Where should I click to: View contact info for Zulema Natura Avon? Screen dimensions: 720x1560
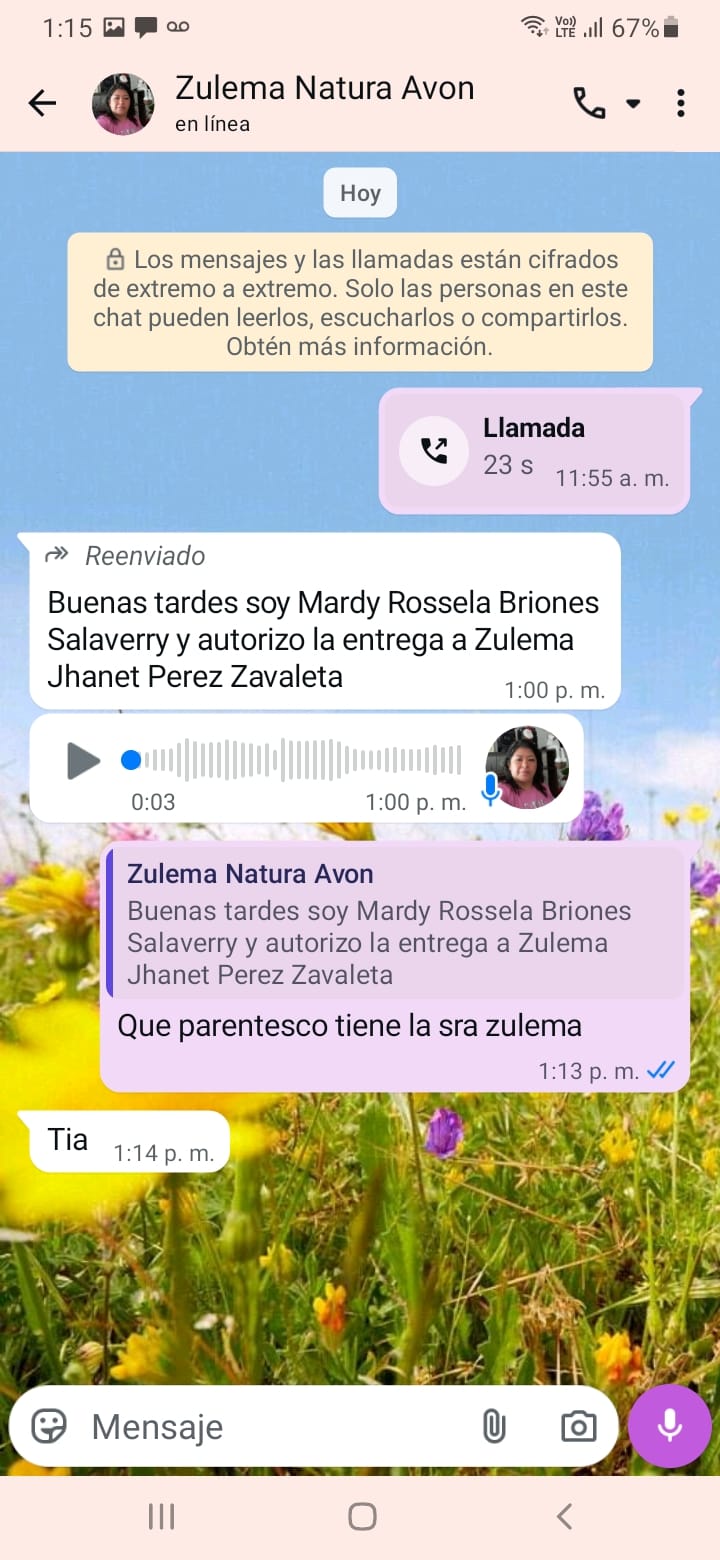click(x=323, y=102)
